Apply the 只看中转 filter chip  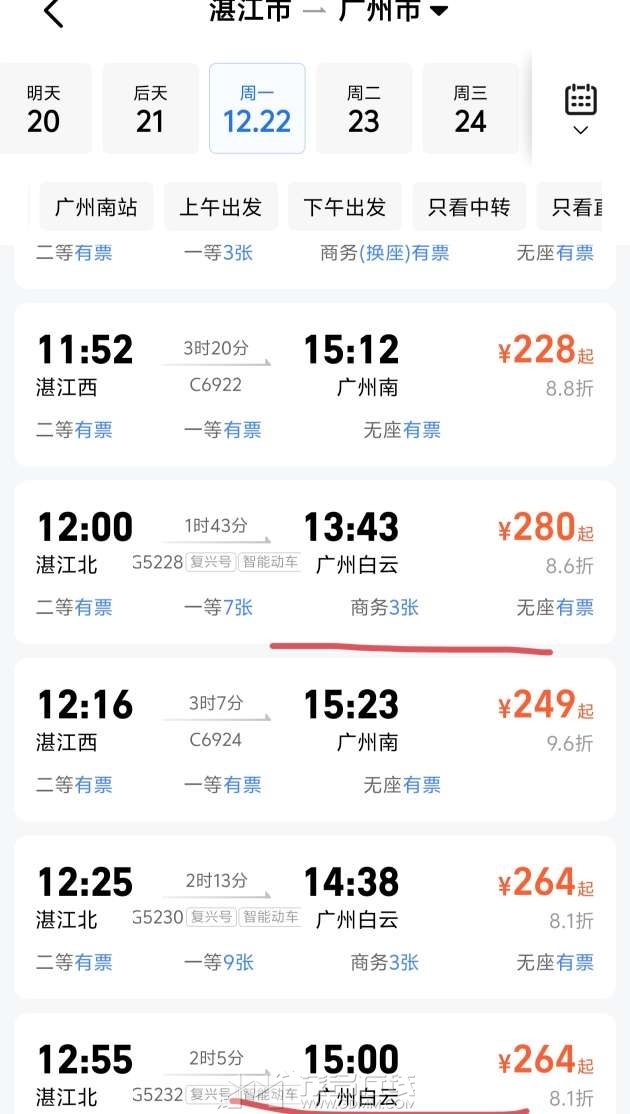pos(468,207)
